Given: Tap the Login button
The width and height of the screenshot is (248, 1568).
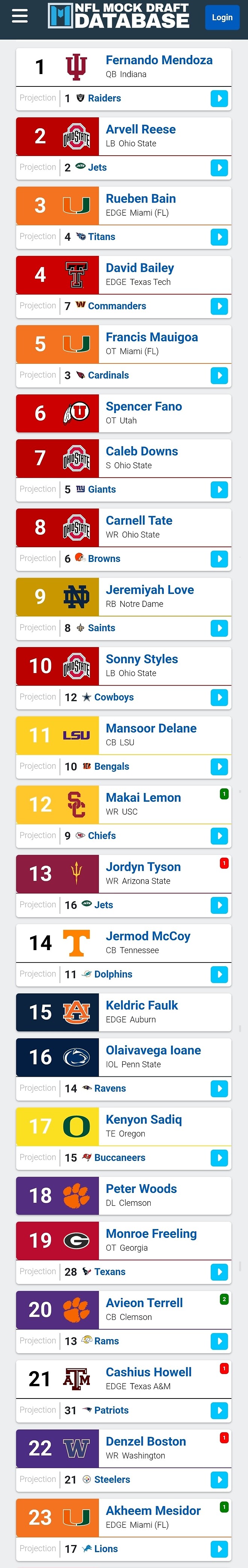Looking at the screenshot, I should click(222, 18).
